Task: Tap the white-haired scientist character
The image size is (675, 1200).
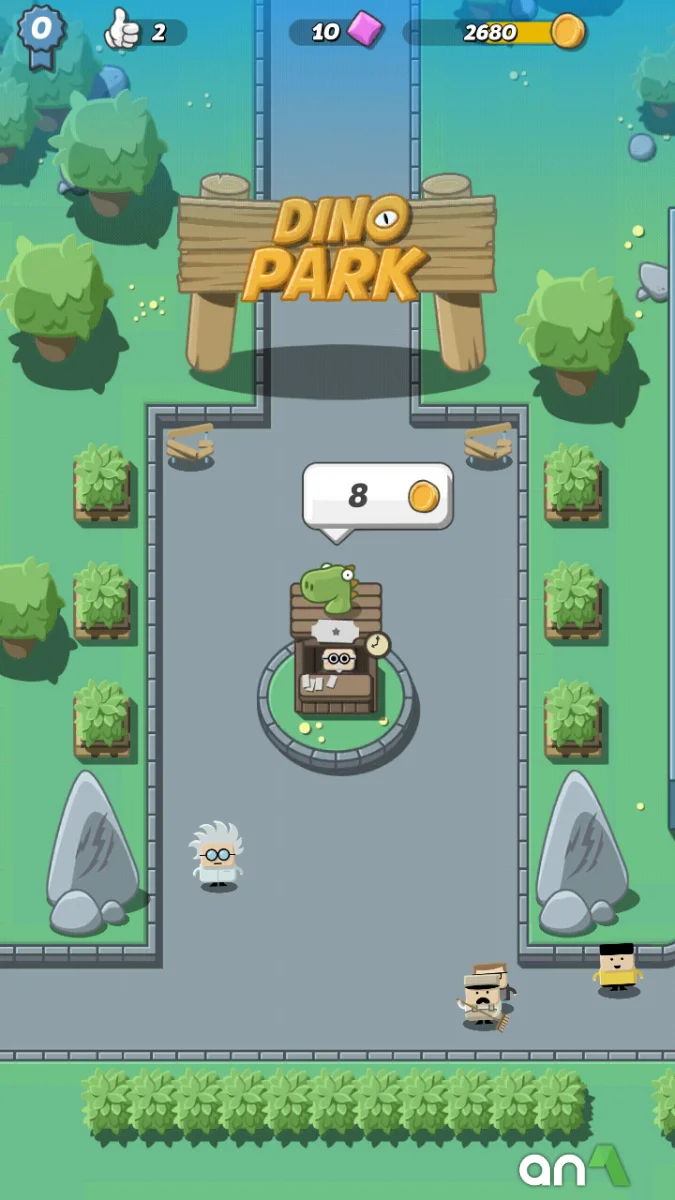Action: point(217,856)
